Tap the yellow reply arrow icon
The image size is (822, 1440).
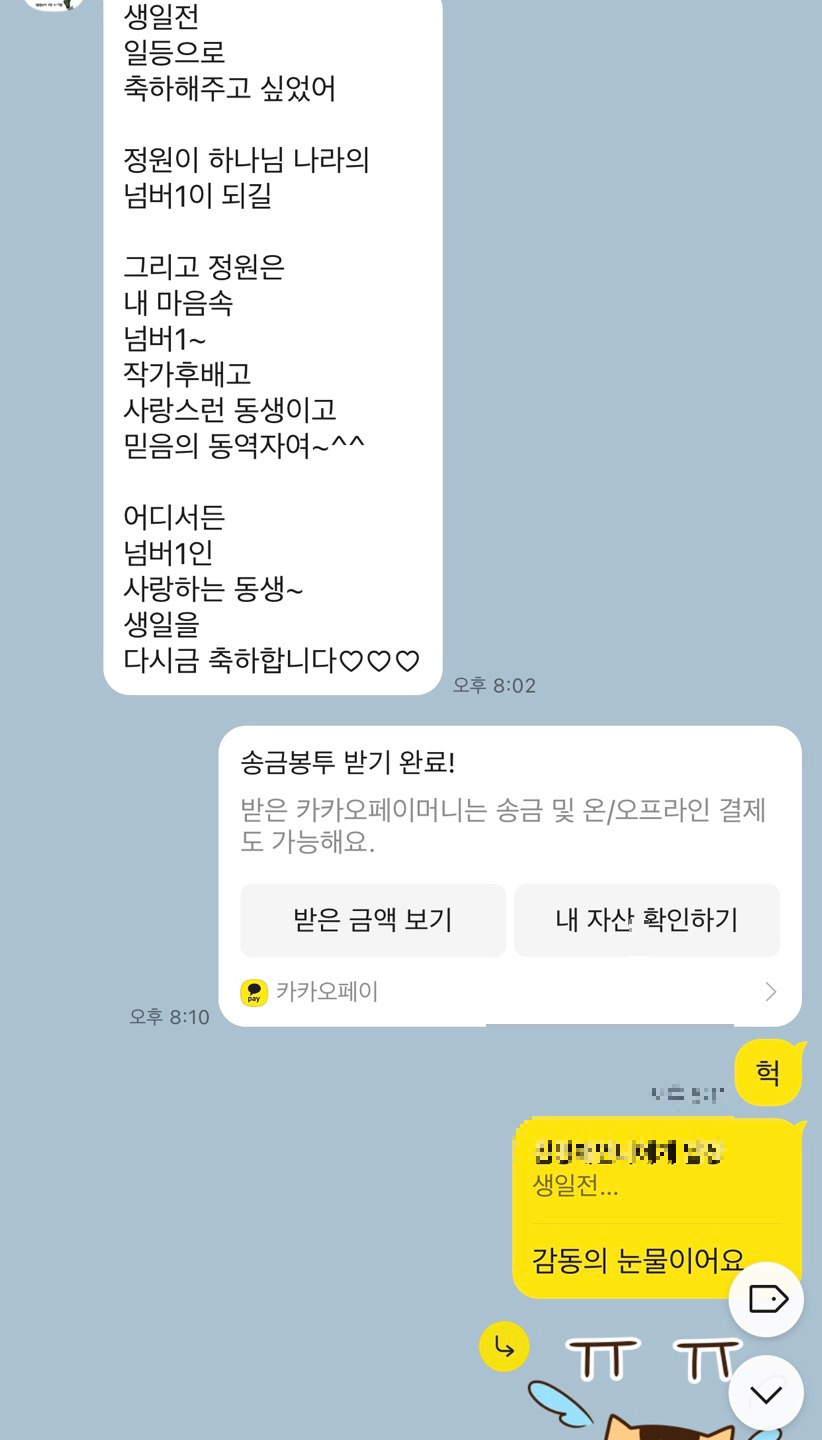[504, 1347]
